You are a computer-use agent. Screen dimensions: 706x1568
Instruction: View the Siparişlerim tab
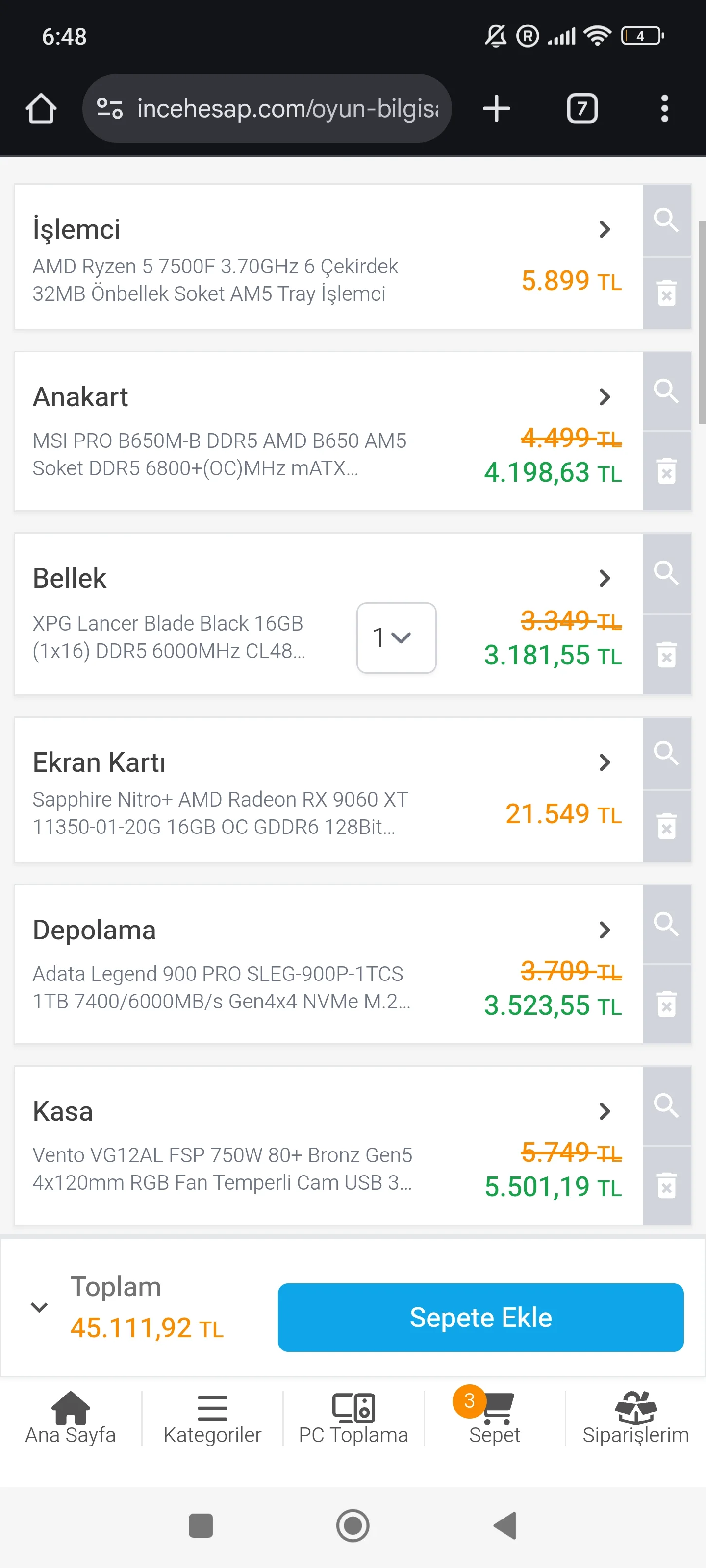(635, 1418)
